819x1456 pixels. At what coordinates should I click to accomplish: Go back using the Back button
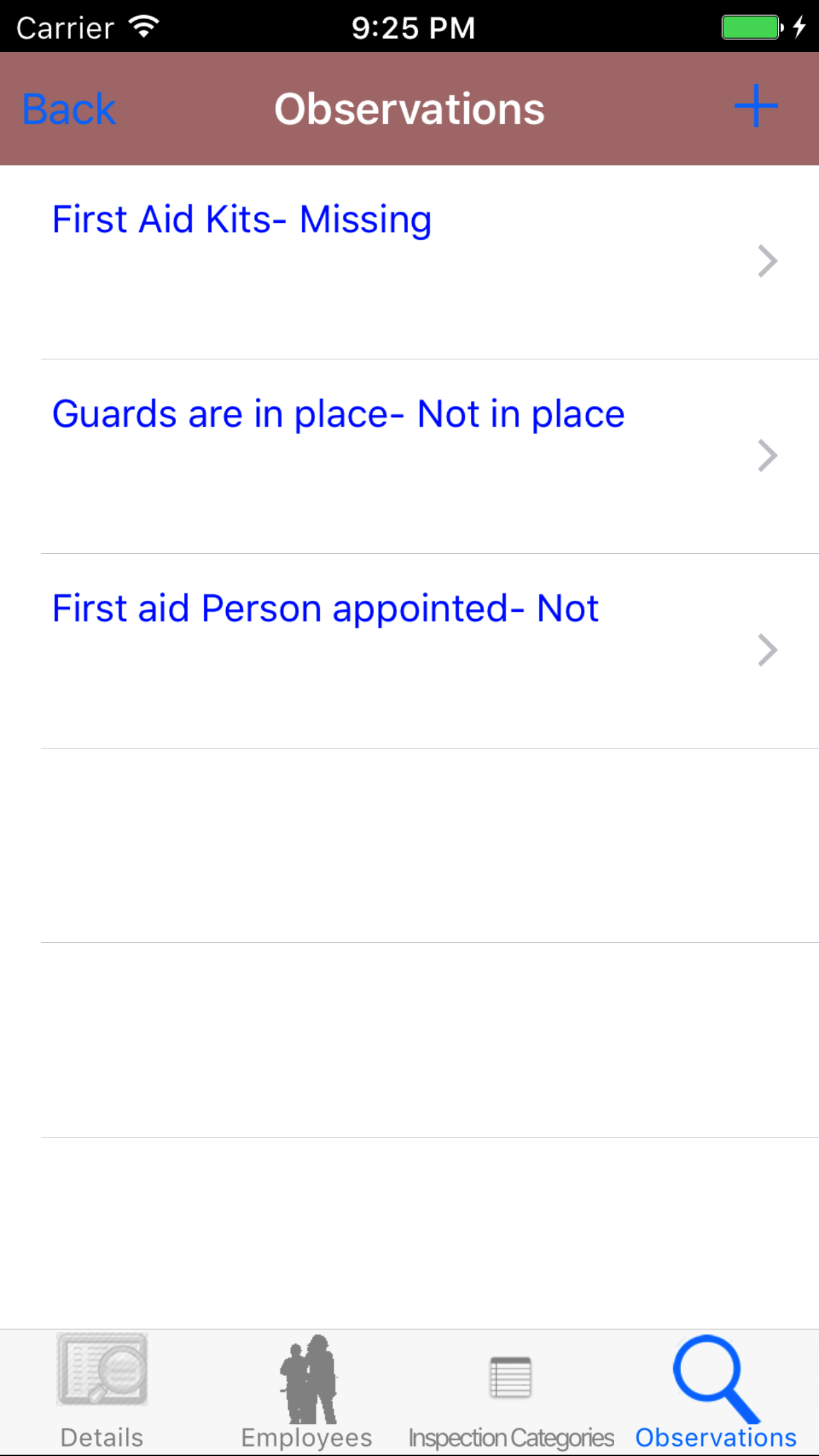point(69,109)
